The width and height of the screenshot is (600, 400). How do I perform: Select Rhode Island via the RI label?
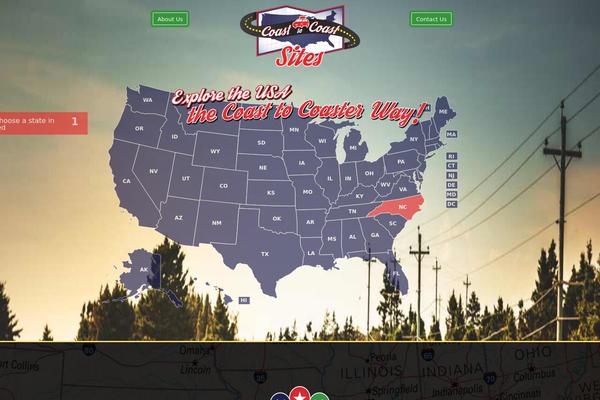[x=451, y=156]
